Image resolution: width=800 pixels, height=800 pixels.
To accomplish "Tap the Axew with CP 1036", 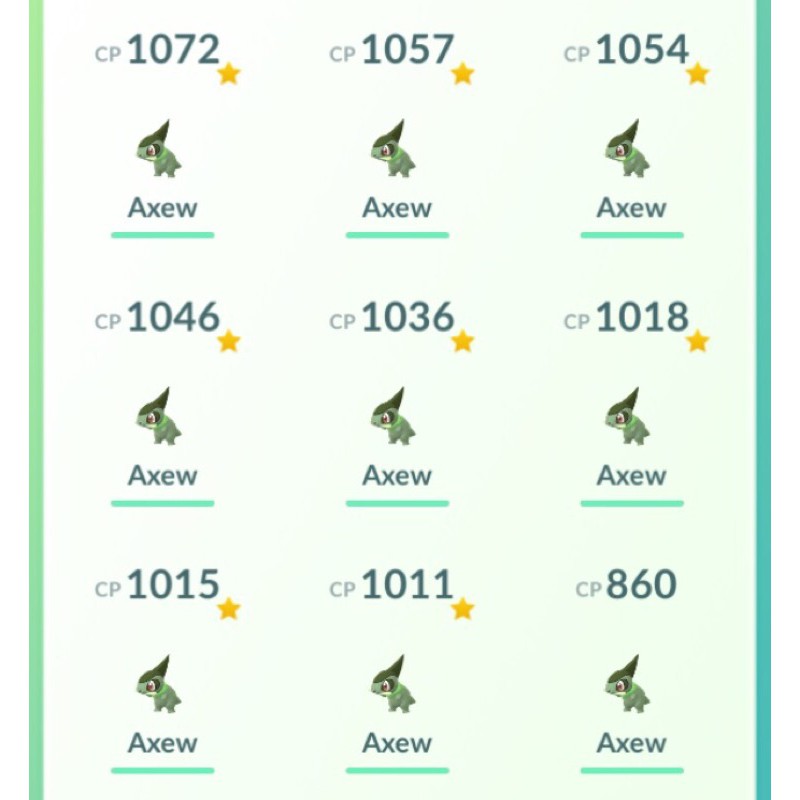I will click(395, 418).
